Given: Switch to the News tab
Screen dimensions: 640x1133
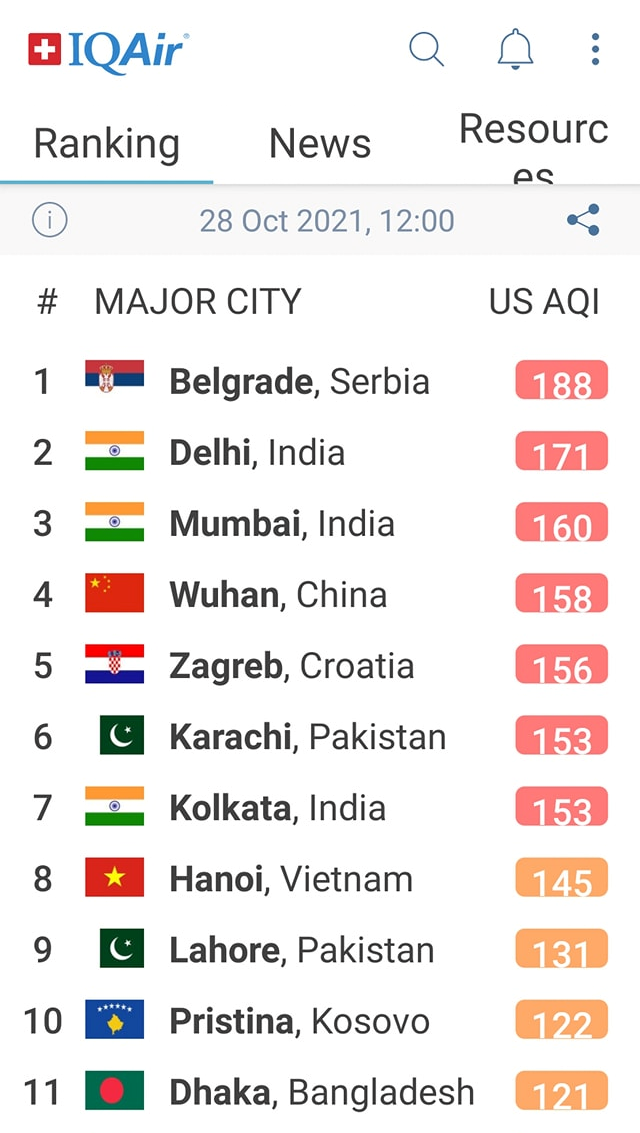Looking at the screenshot, I should click(x=320, y=144).
